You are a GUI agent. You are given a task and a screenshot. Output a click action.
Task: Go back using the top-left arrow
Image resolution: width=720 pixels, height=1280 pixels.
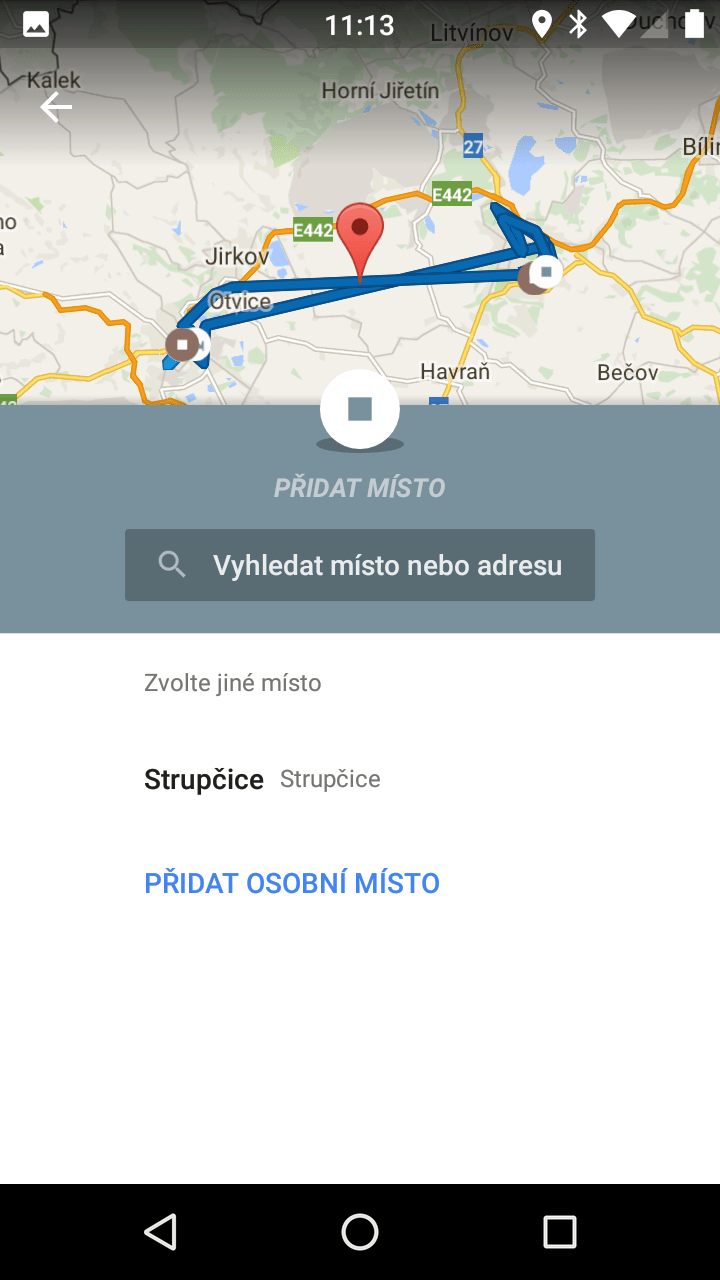coord(56,106)
